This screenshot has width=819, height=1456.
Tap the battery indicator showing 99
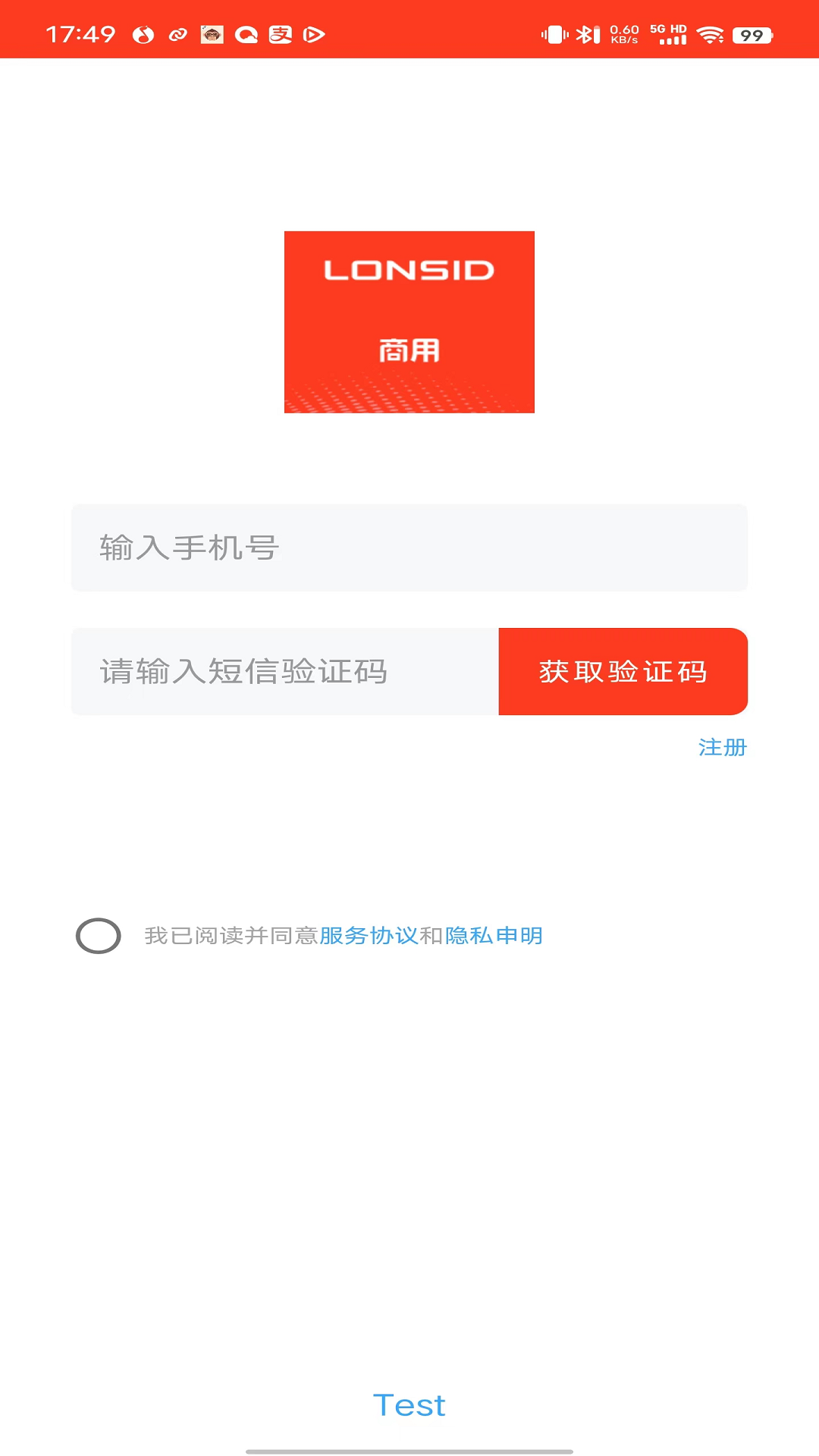coord(752,34)
